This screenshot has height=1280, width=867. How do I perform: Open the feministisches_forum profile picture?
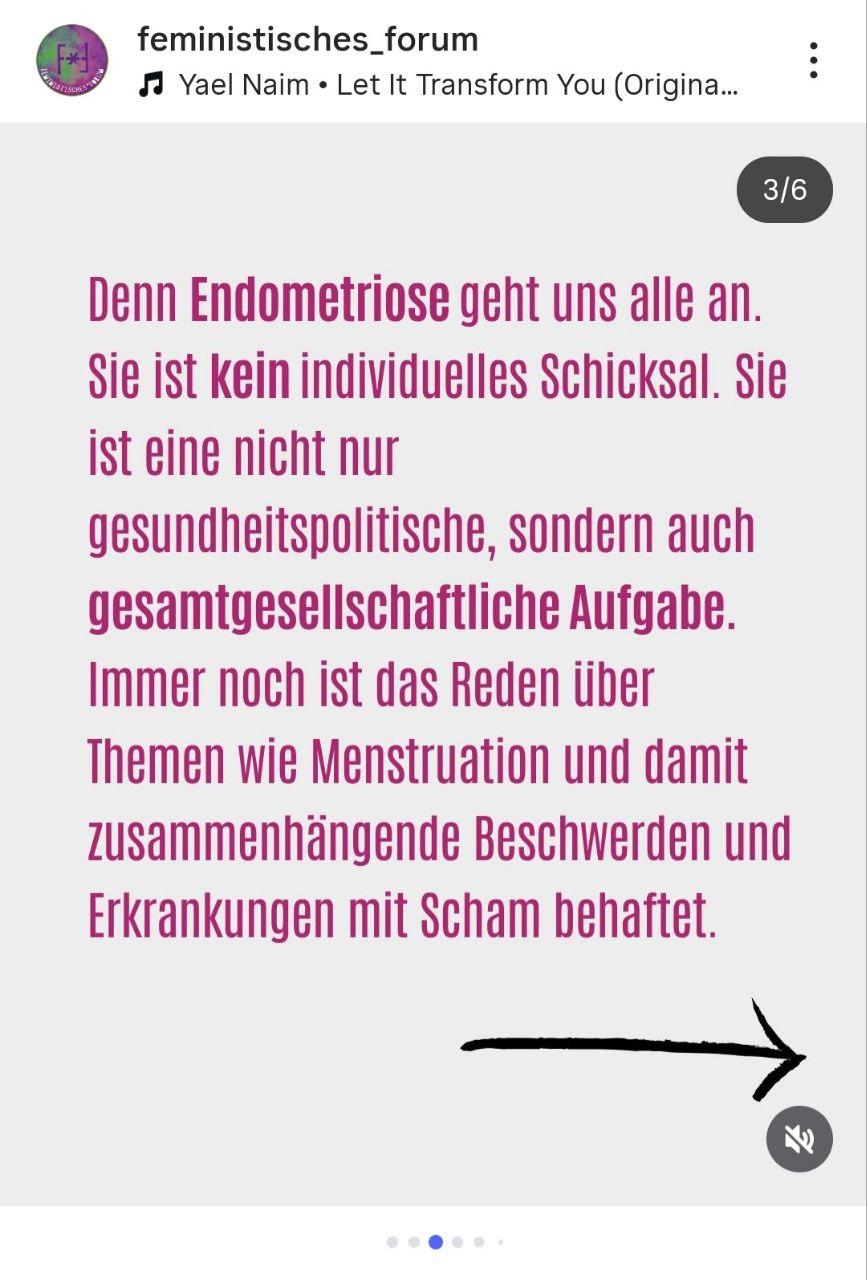point(72,60)
